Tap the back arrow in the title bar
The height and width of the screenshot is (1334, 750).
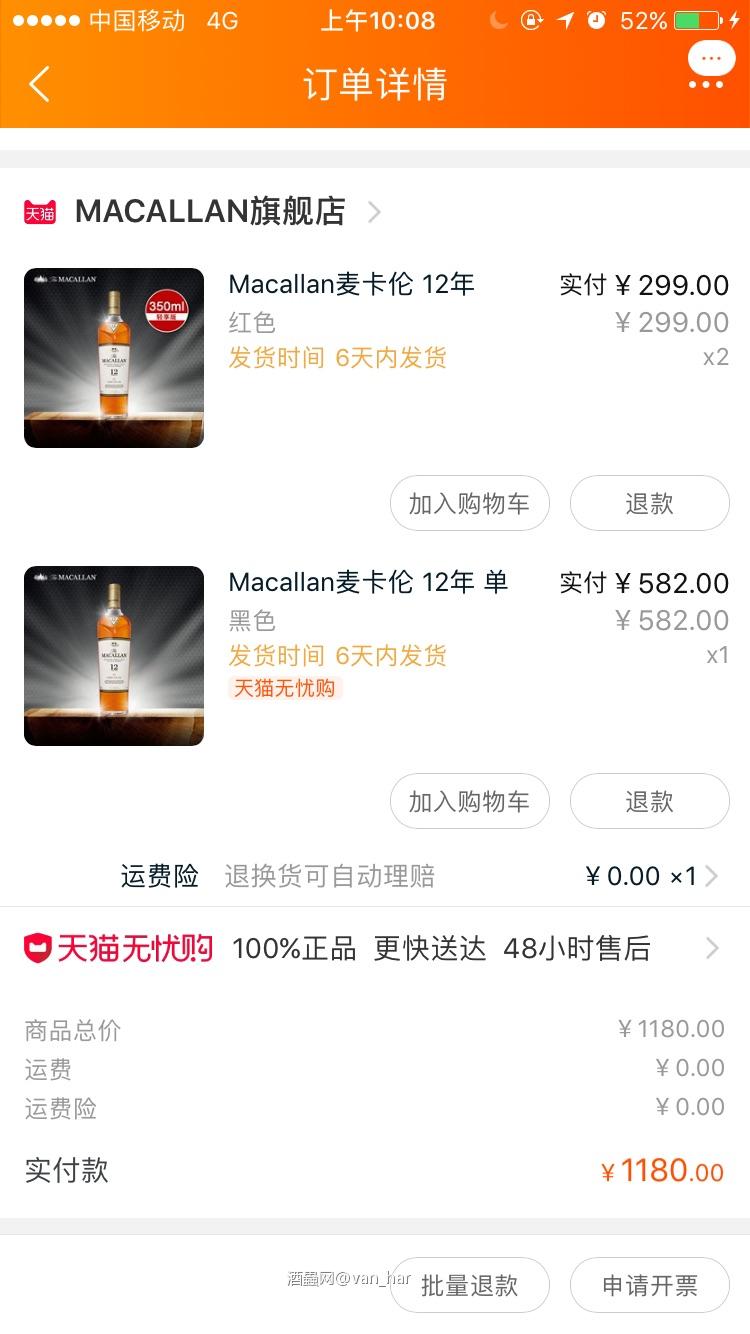(40, 85)
